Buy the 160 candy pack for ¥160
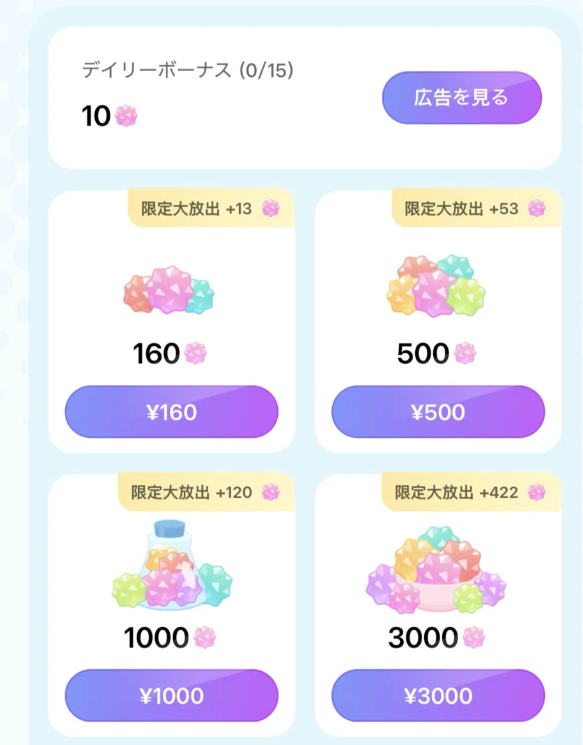This screenshot has height=745, width=583. (172, 412)
